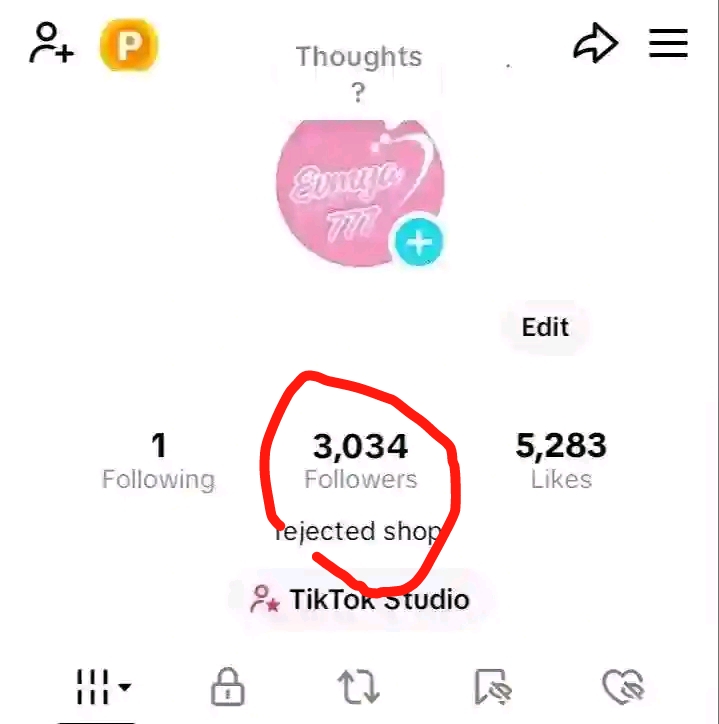Open the Following list
Screen dimensions: 719x724
(x=158, y=461)
